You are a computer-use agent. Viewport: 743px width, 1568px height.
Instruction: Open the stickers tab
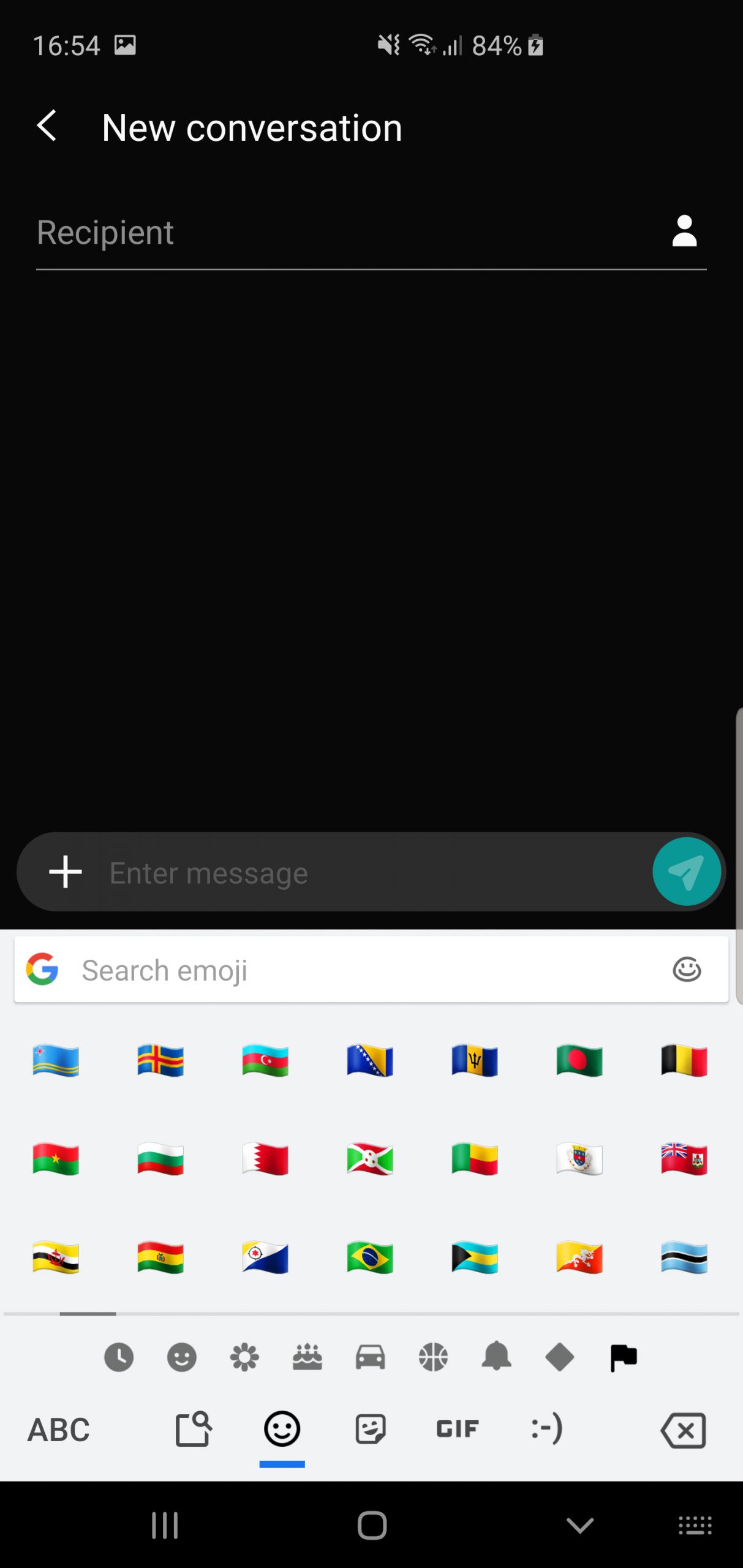coord(371,1429)
